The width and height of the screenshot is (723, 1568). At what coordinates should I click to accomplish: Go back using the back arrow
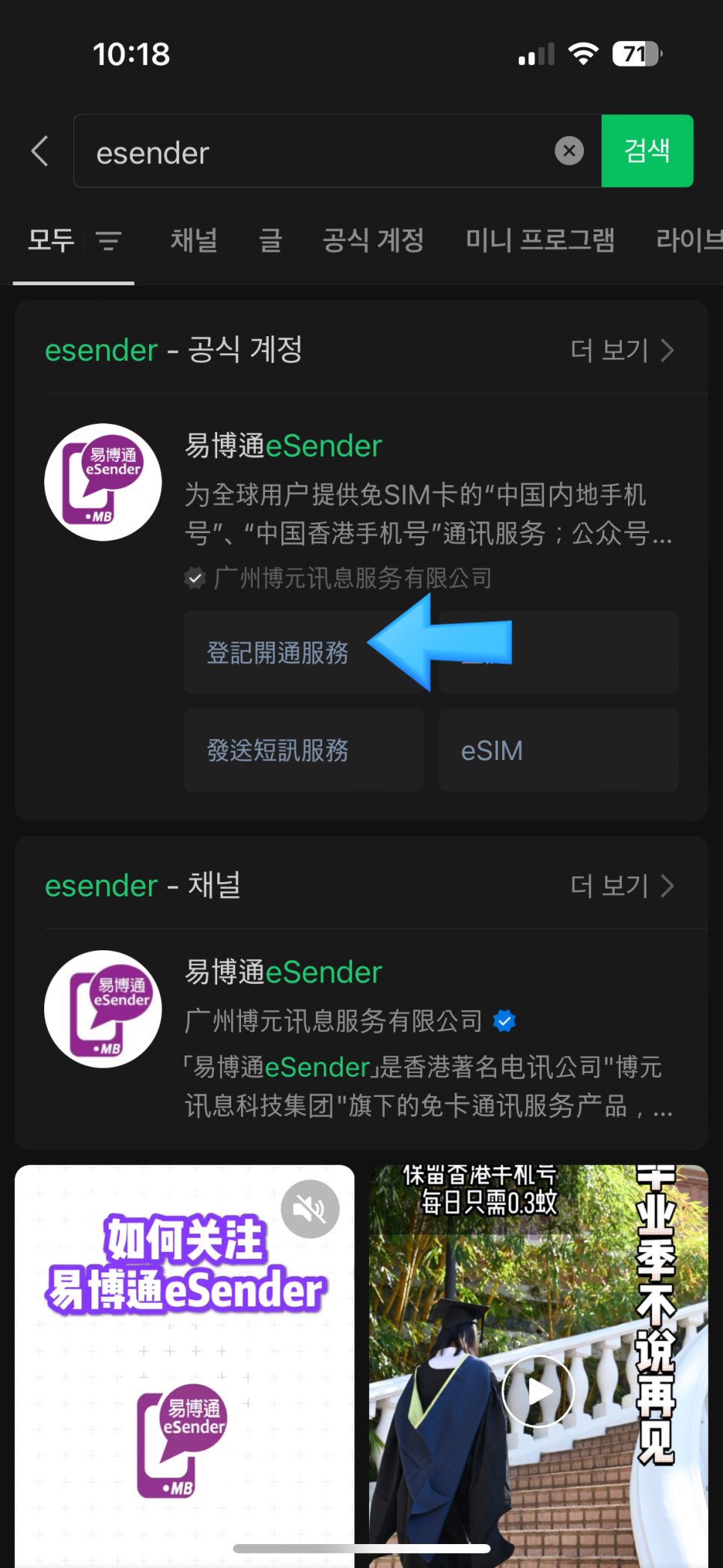point(40,151)
